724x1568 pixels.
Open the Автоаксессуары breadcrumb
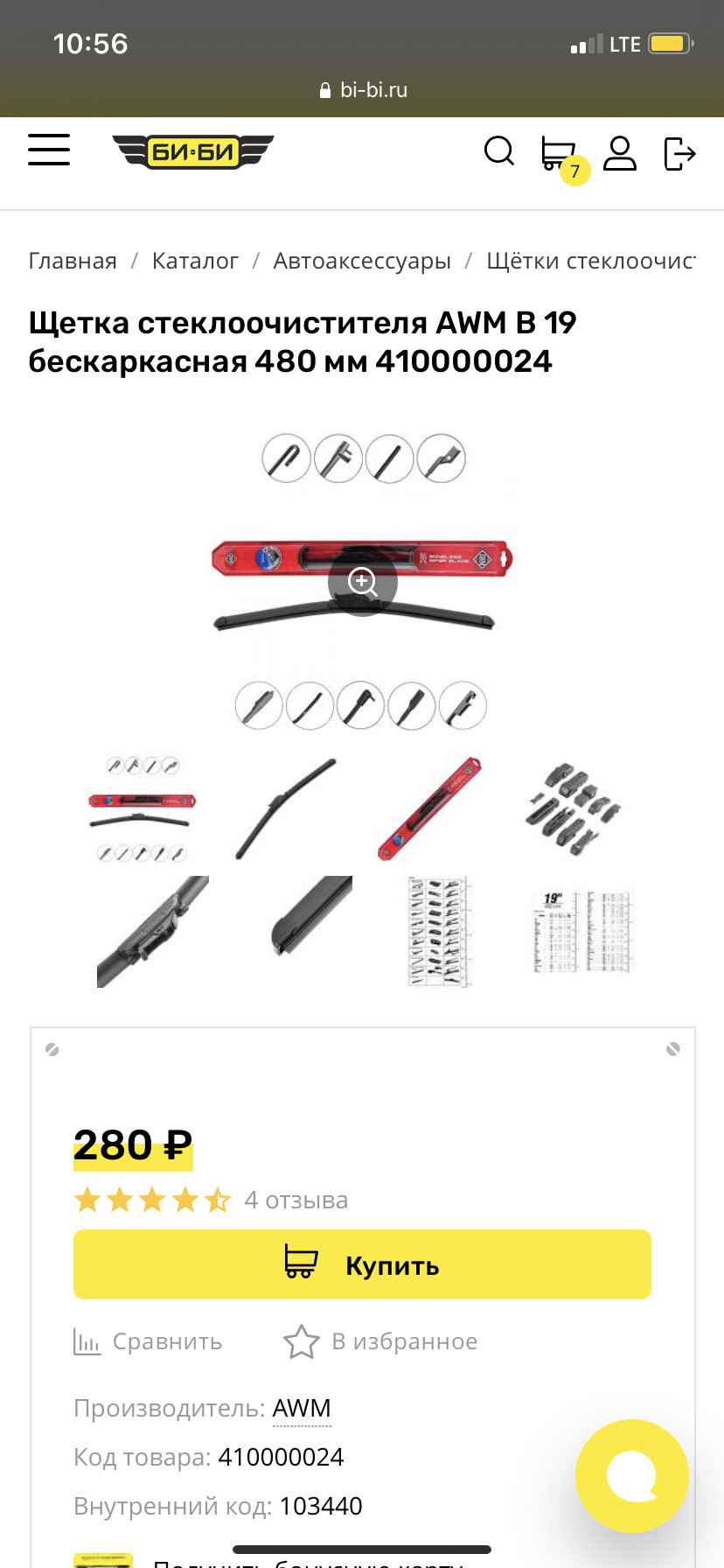362,261
